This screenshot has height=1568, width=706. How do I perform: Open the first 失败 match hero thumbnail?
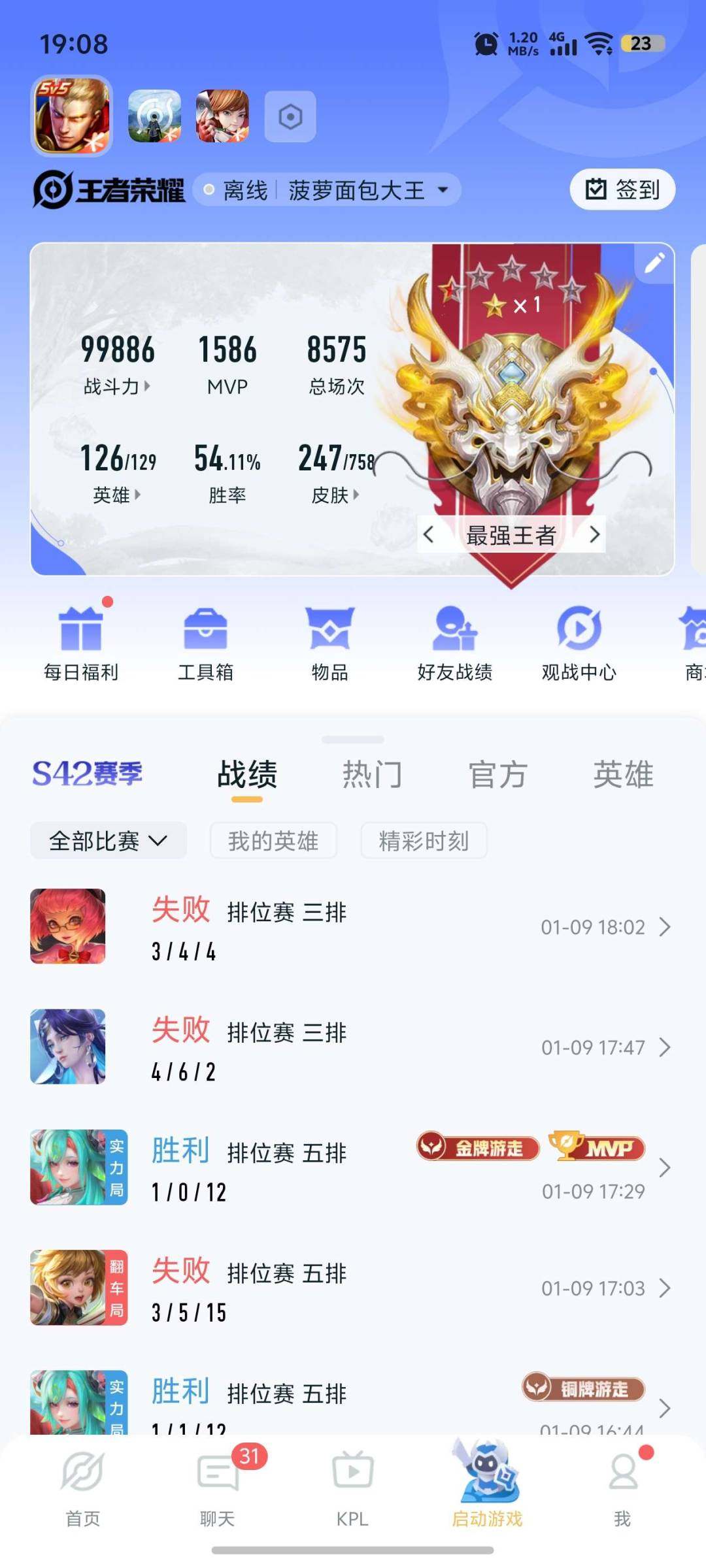[x=69, y=924]
